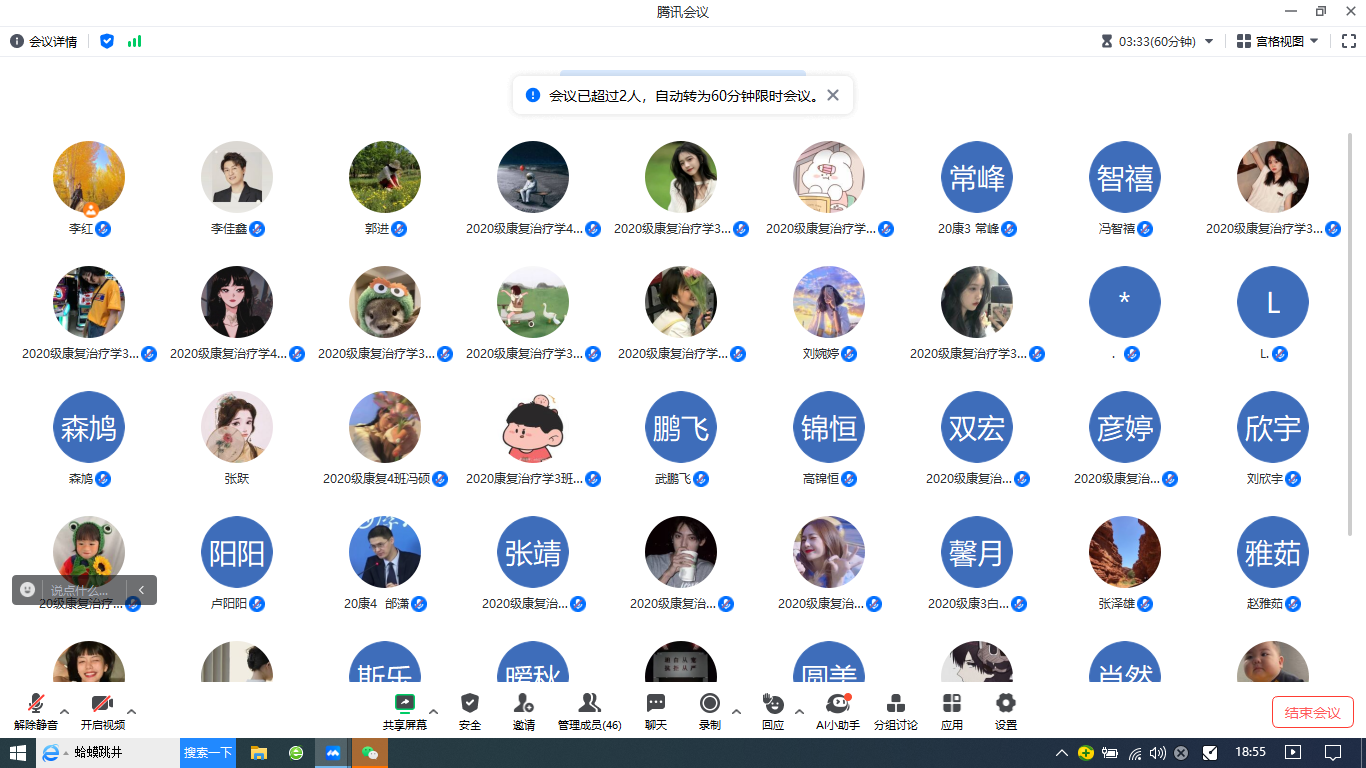Start recording with 录制
The height and width of the screenshot is (768, 1366).
710,711
